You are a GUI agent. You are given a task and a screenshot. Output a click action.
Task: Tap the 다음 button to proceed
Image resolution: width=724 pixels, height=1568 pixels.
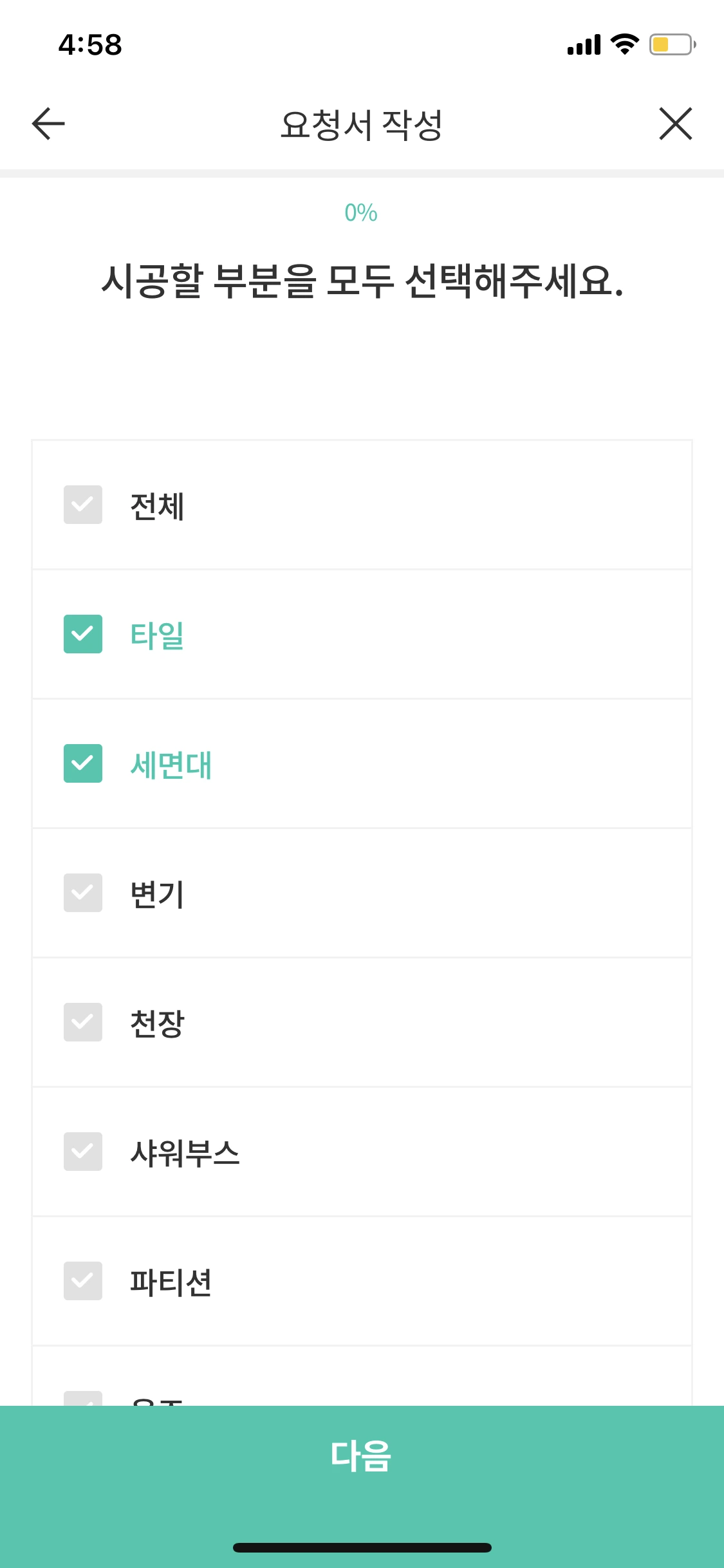click(x=362, y=1453)
